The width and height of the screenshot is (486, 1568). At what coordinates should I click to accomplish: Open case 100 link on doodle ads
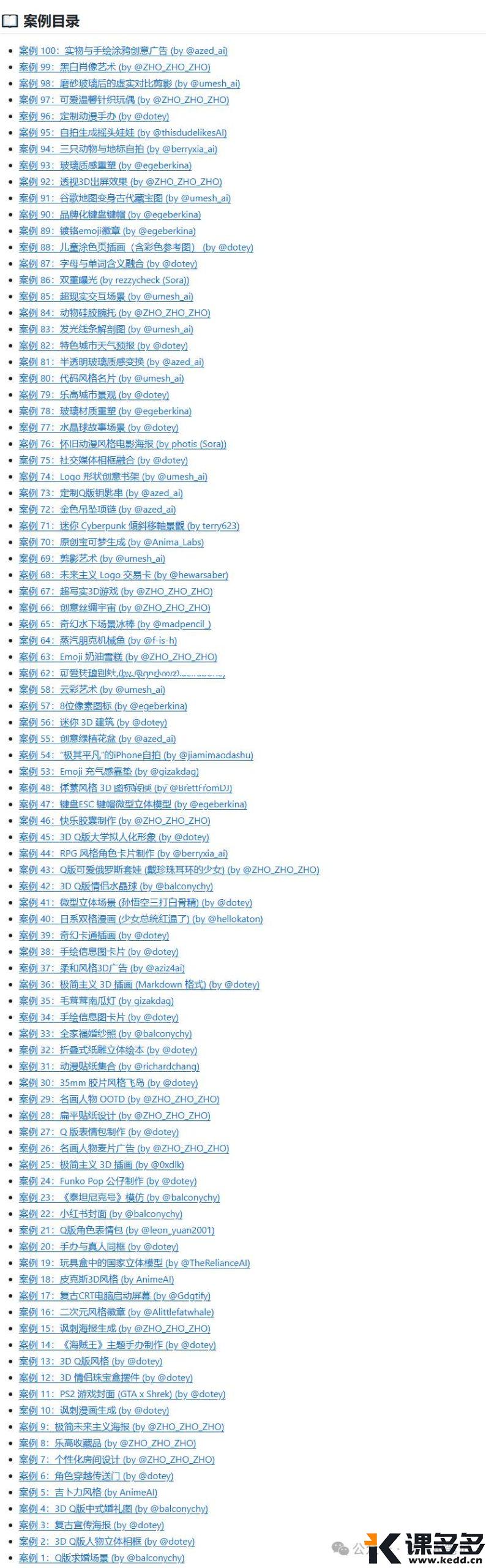[x=122, y=51]
